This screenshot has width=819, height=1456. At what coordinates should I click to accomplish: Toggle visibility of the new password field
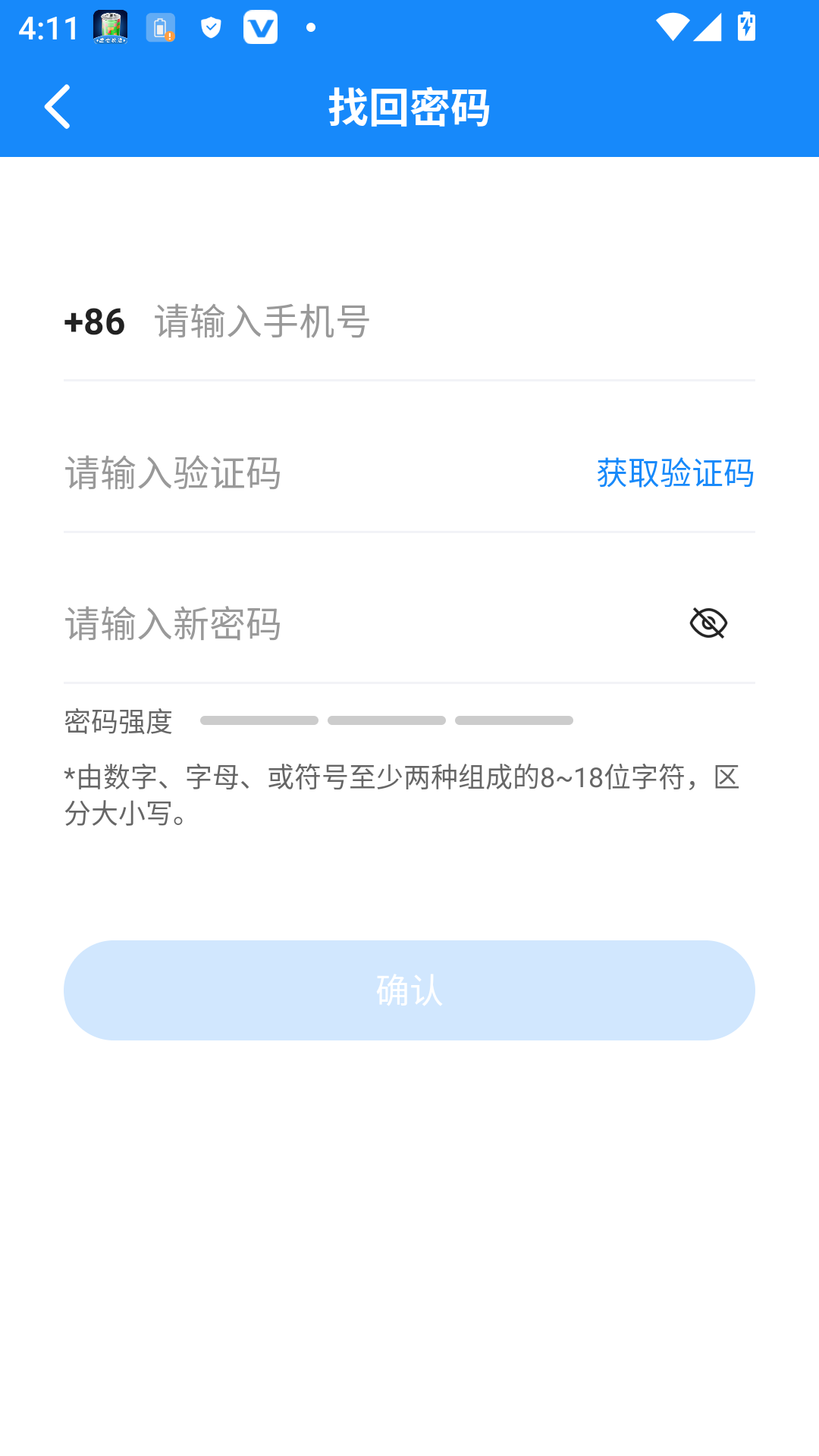(x=708, y=623)
